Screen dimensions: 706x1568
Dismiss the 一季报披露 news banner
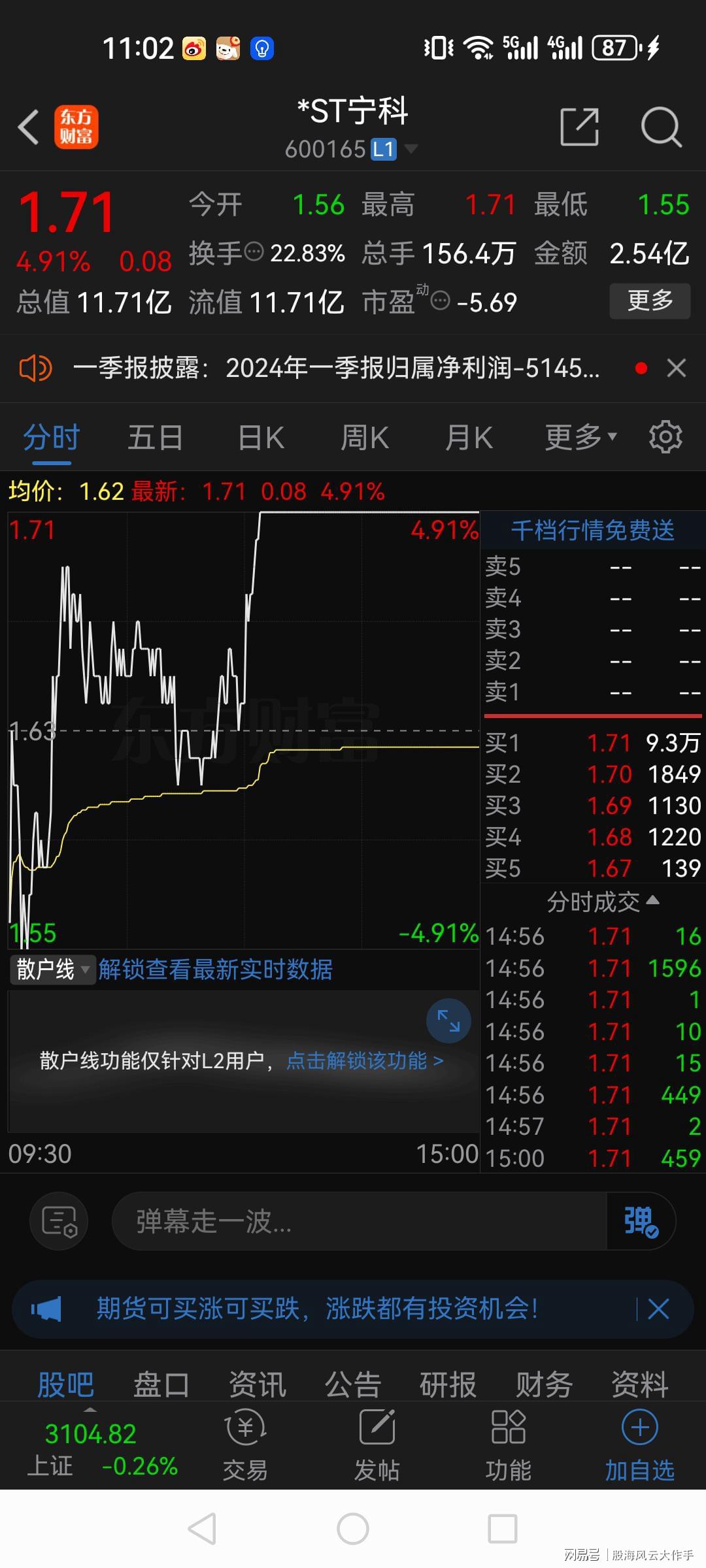click(x=677, y=368)
